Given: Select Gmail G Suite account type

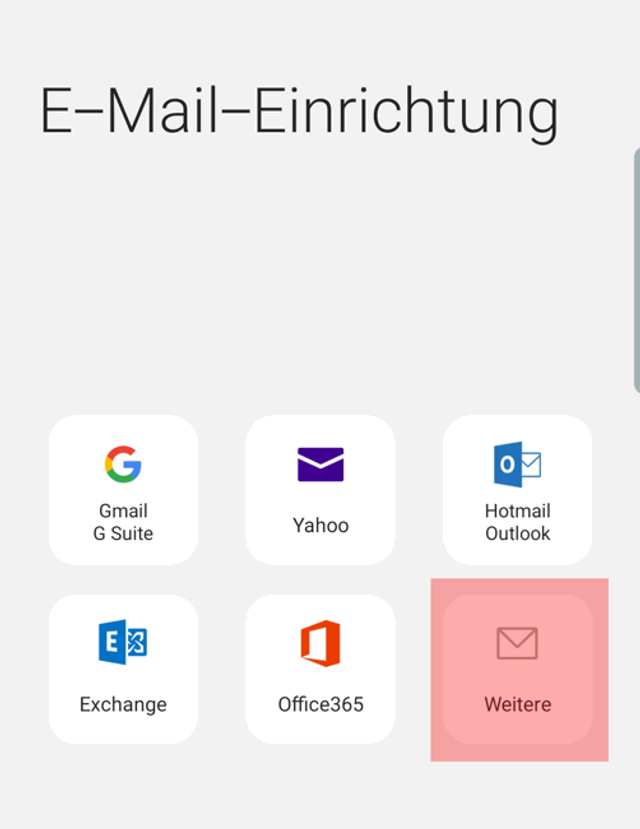Looking at the screenshot, I should 123,490.
